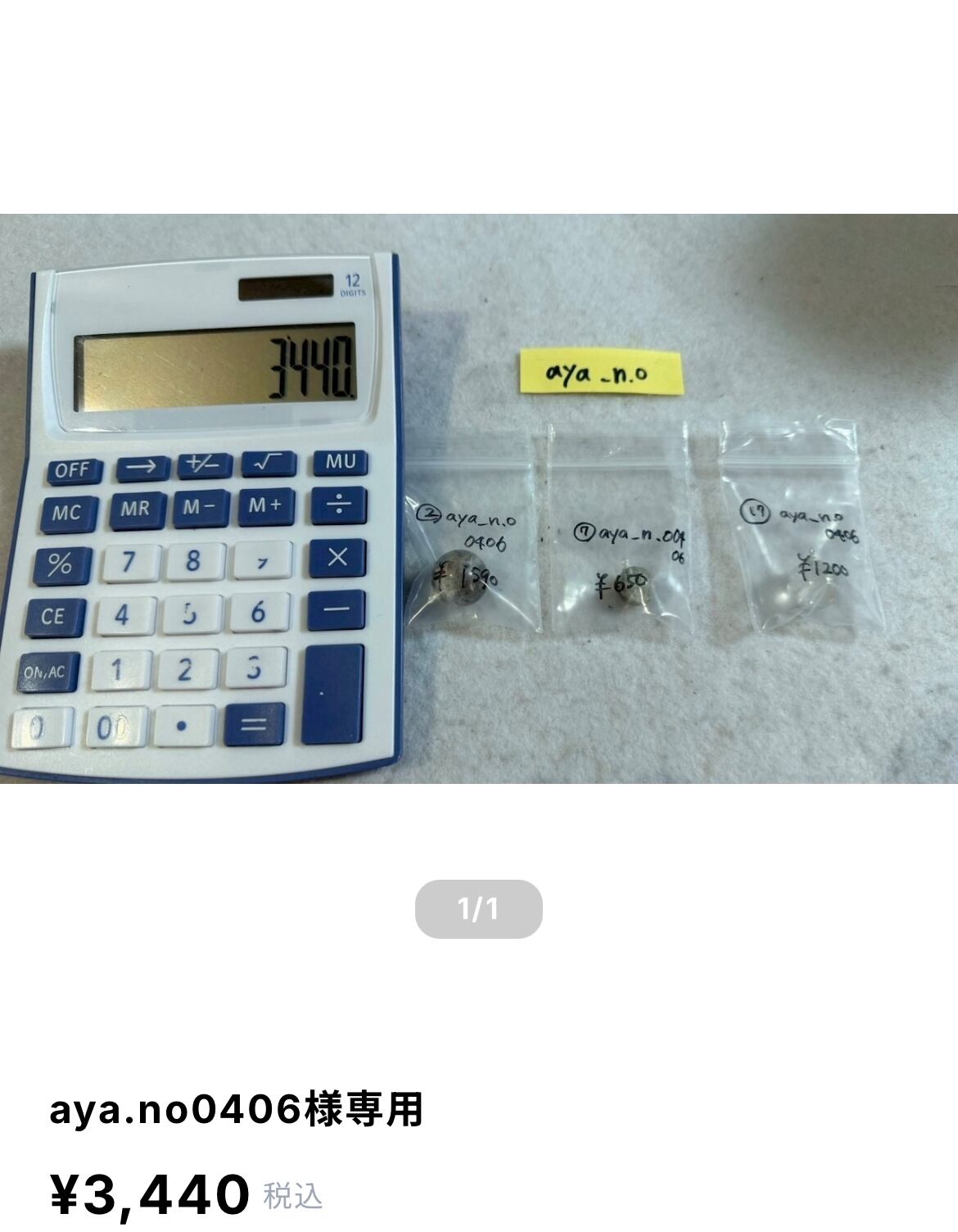Open the product photo in full view

(479, 498)
